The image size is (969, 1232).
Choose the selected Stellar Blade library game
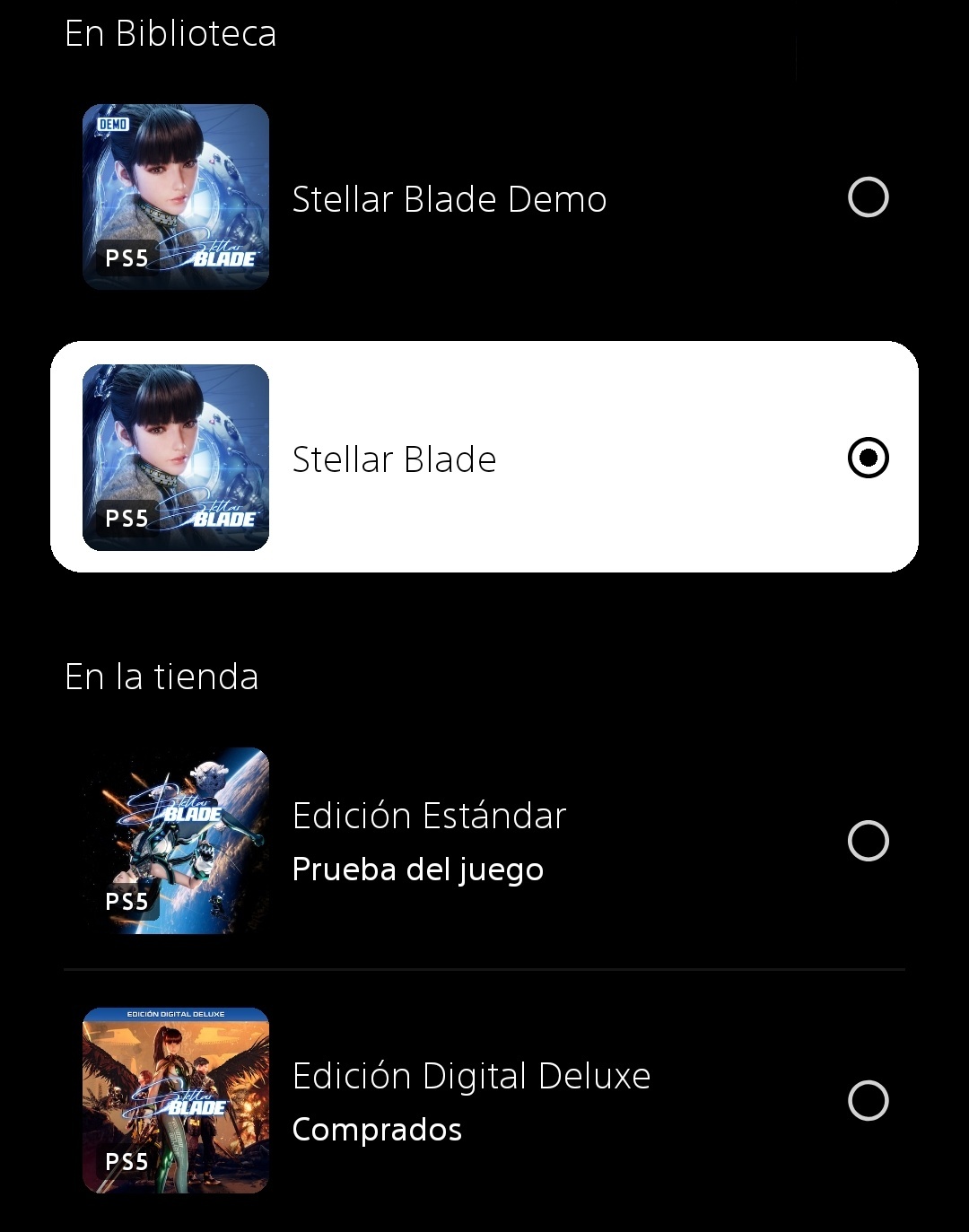(868, 459)
